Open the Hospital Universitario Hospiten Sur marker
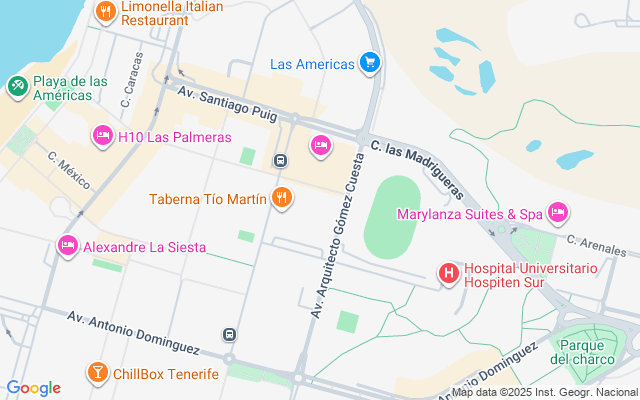 pyautogui.click(x=450, y=272)
